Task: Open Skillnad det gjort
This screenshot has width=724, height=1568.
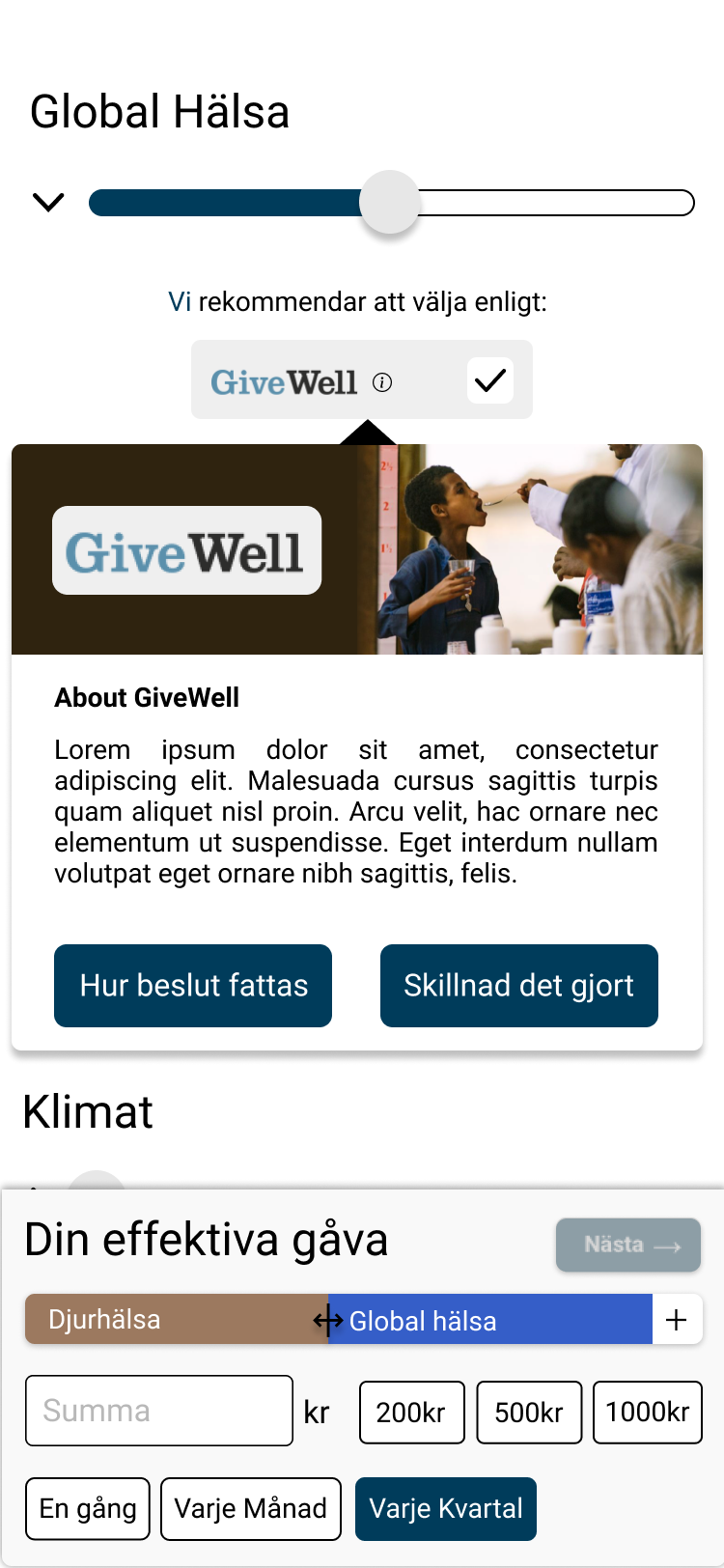Action: tap(519, 986)
